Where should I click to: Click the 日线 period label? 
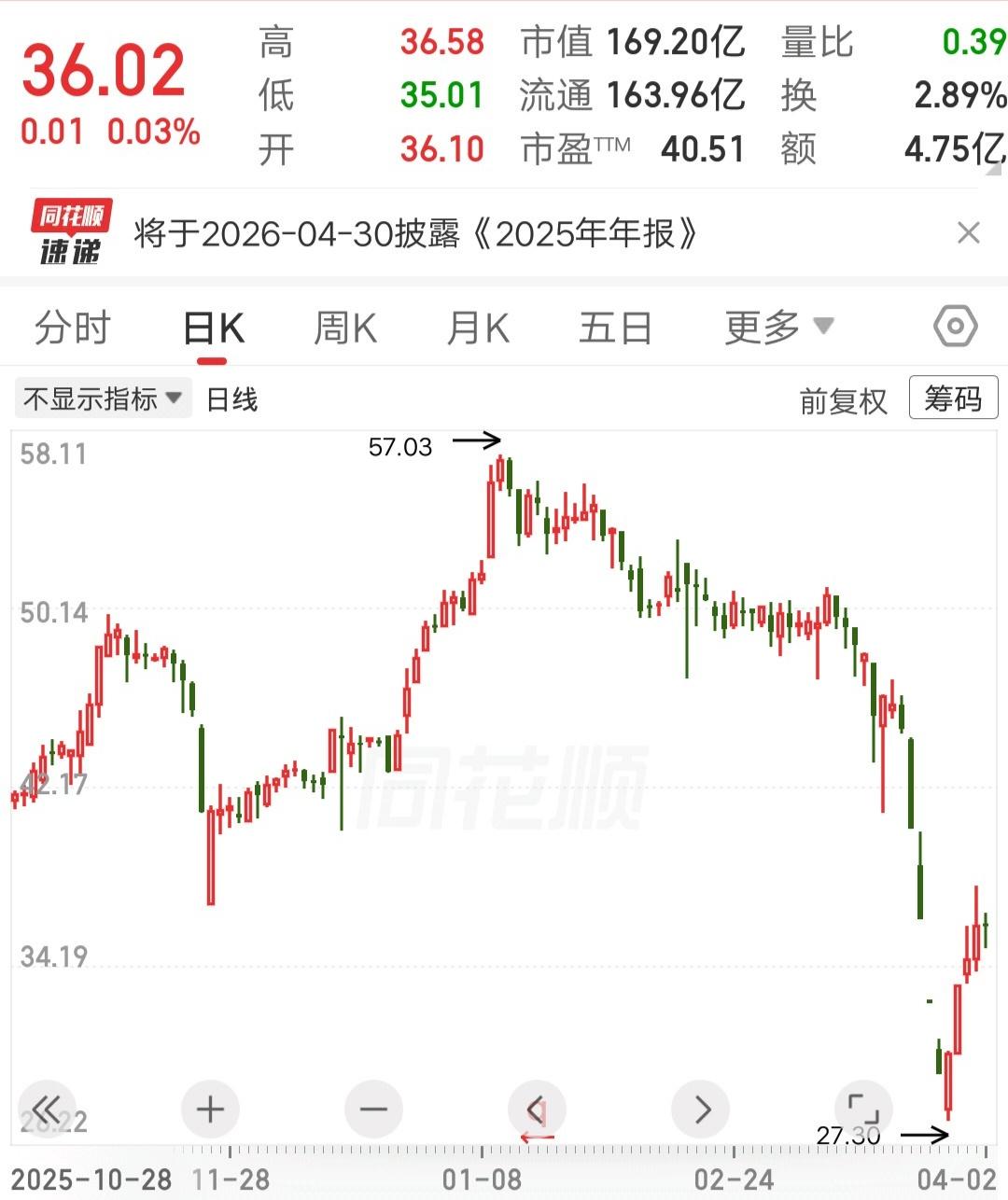click(x=230, y=399)
